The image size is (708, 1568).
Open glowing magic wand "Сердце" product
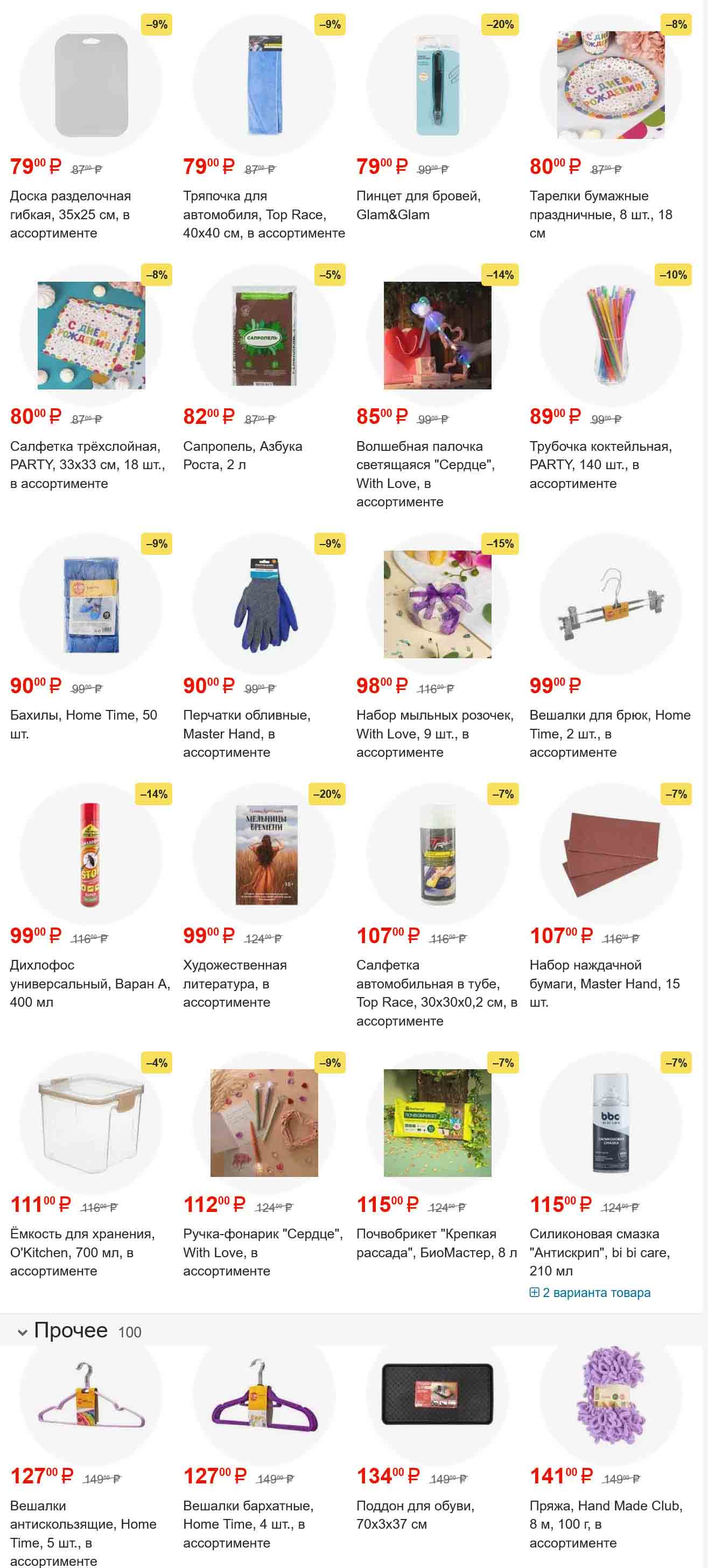click(x=437, y=336)
